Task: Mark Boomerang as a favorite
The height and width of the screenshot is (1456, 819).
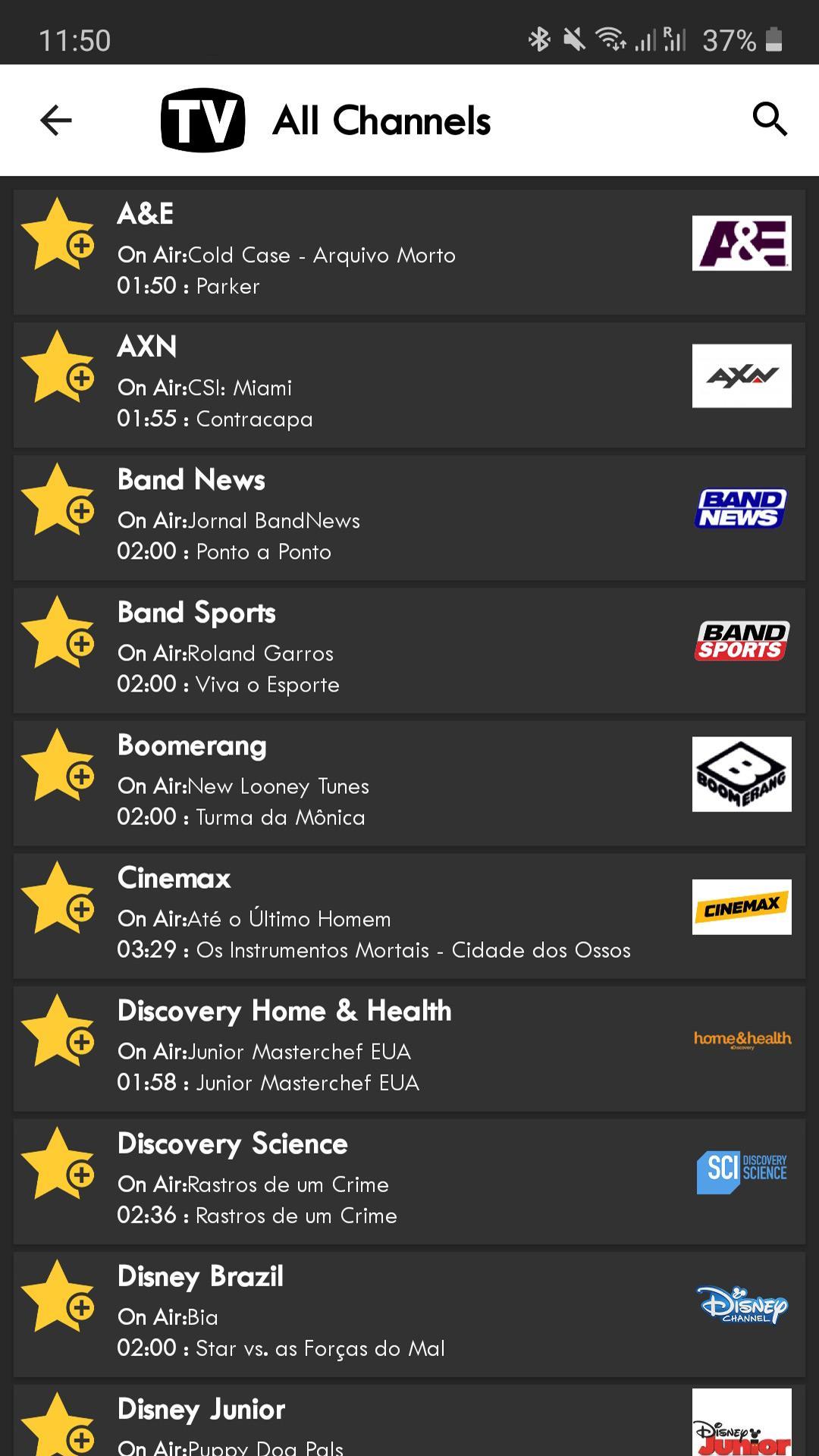Action: pyautogui.click(x=58, y=765)
